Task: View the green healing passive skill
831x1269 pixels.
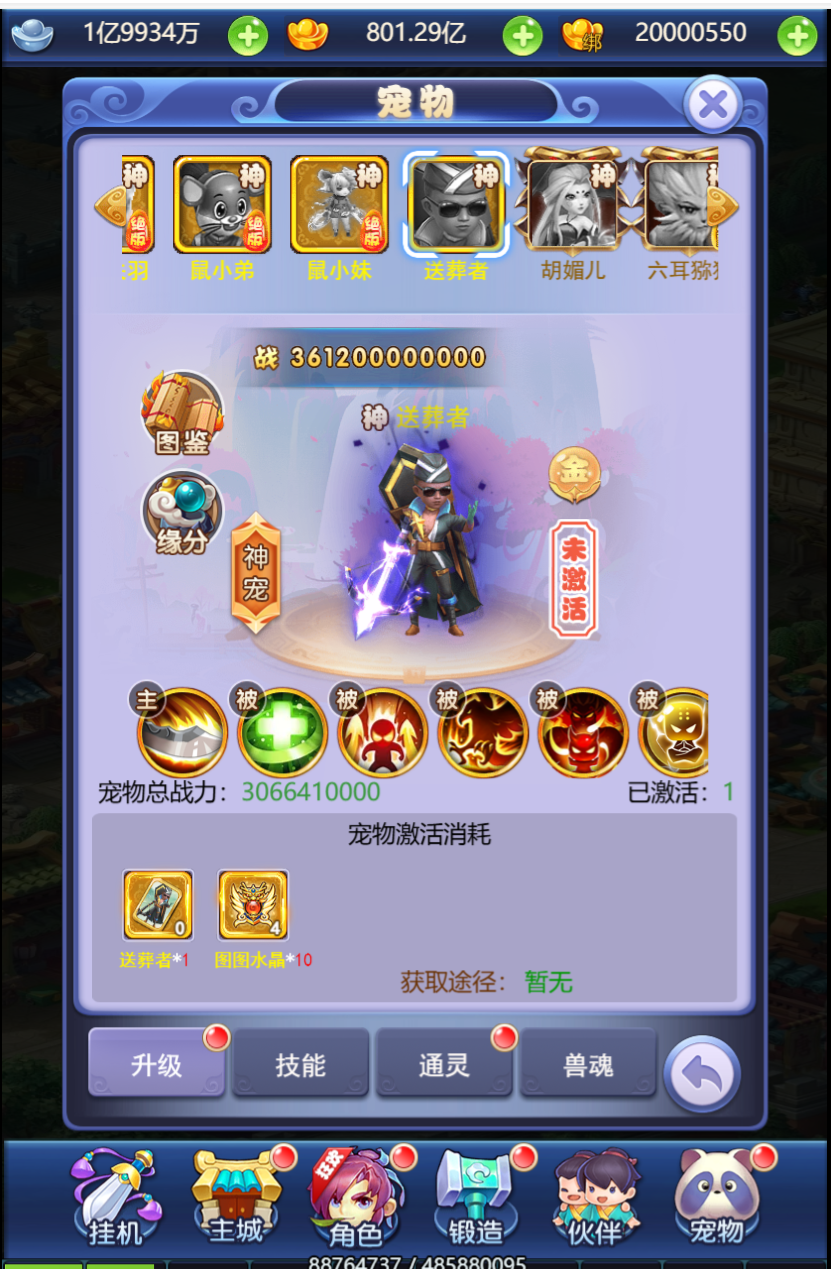Action: 282,733
